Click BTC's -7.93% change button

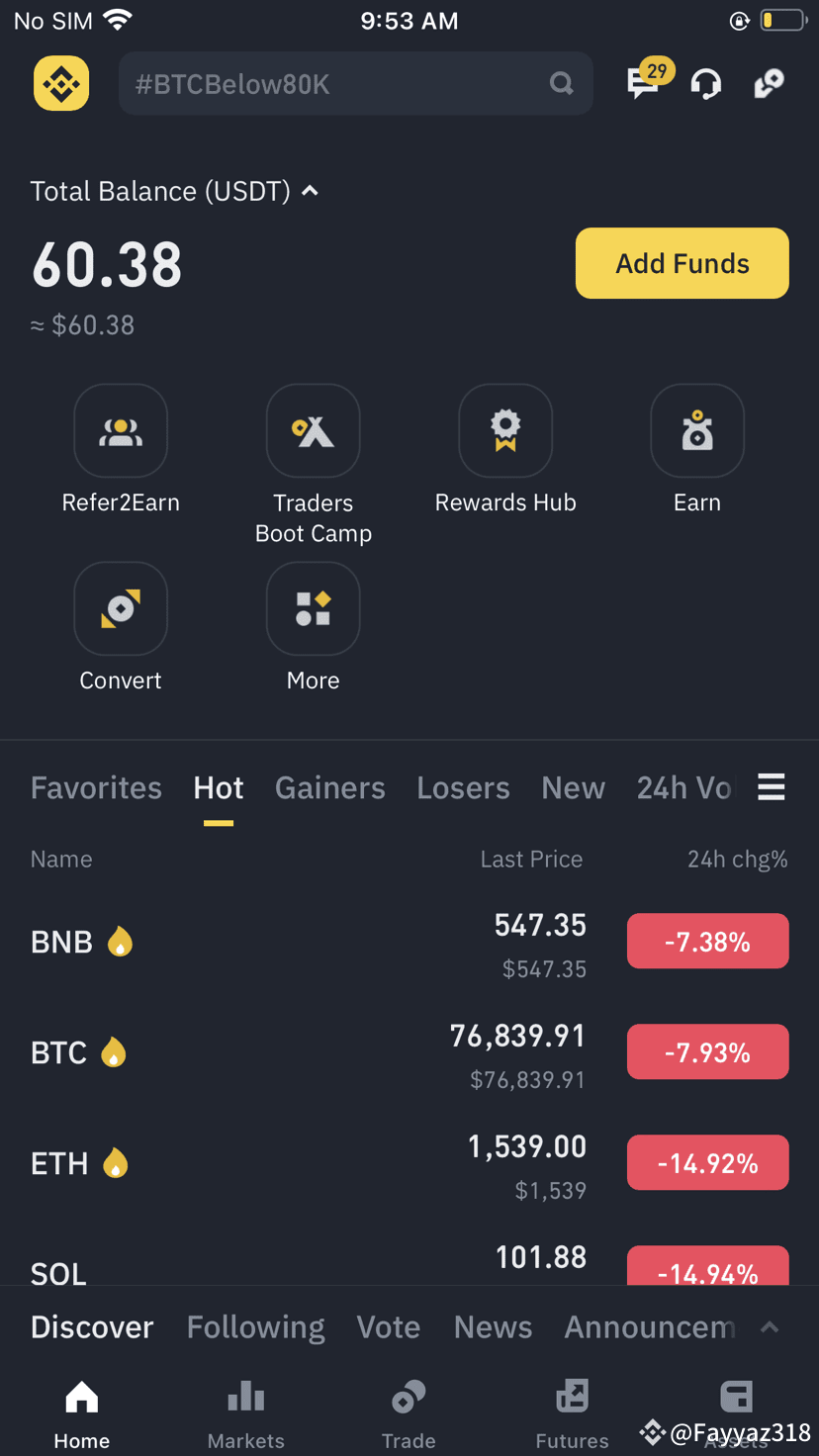[x=707, y=1051]
